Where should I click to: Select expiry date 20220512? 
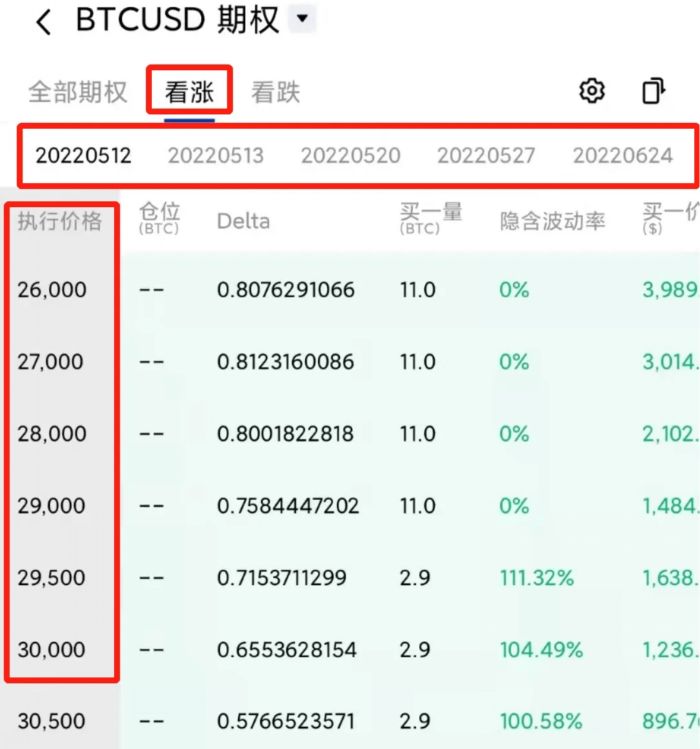[x=83, y=155]
